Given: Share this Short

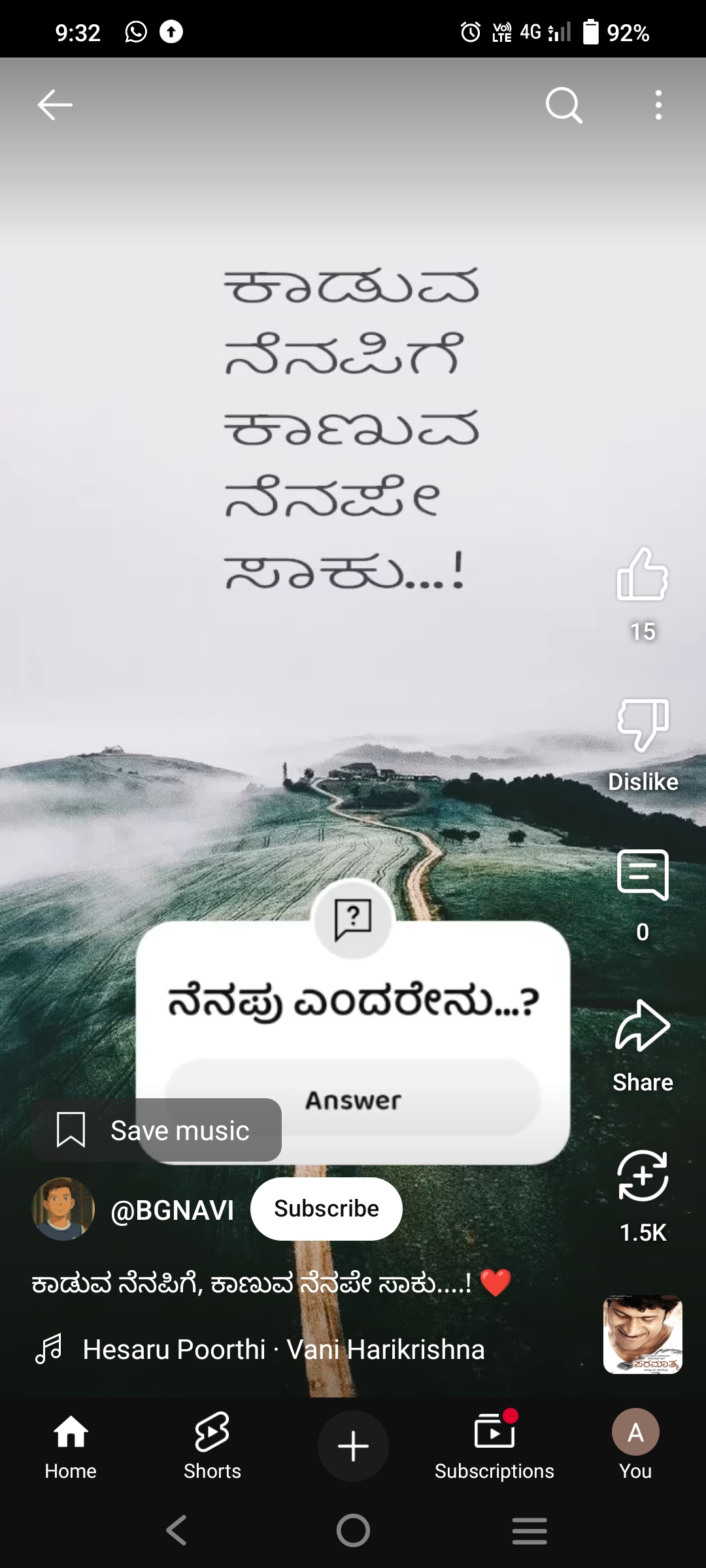Looking at the screenshot, I should (x=643, y=1026).
